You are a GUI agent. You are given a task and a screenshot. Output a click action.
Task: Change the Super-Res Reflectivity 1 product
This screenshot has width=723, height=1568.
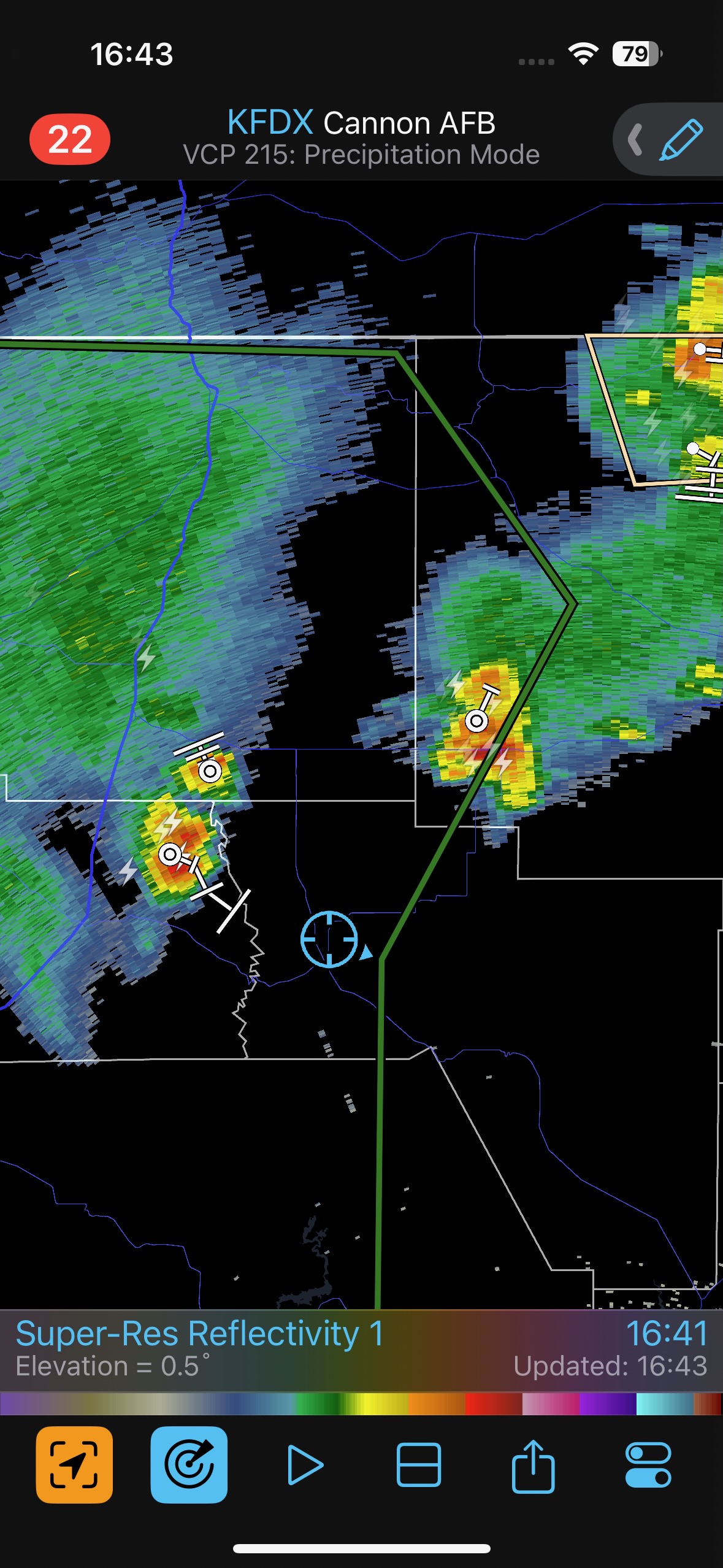[200, 1335]
